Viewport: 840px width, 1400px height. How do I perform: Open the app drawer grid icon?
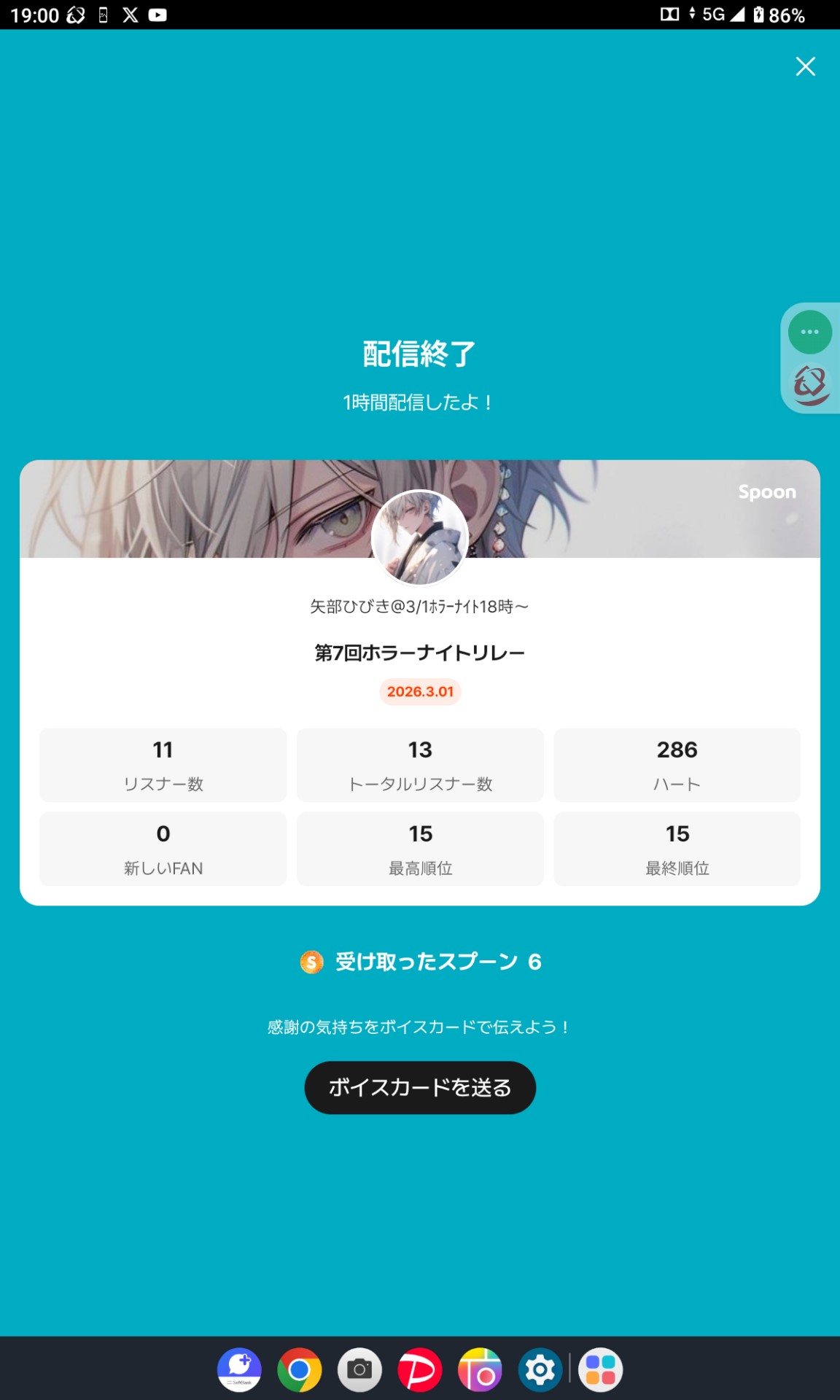(x=601, y=1369)
